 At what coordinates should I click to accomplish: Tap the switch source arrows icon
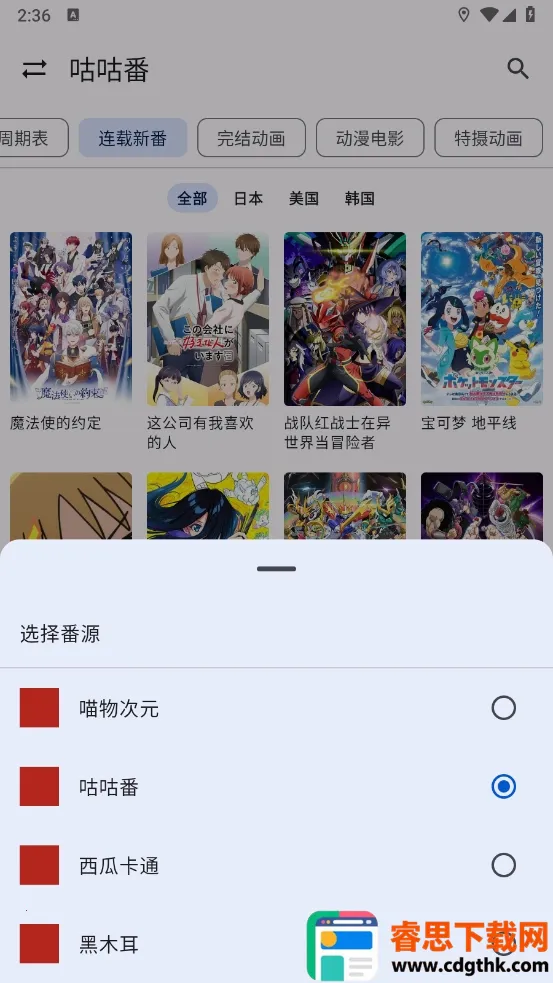click(34, 69)
